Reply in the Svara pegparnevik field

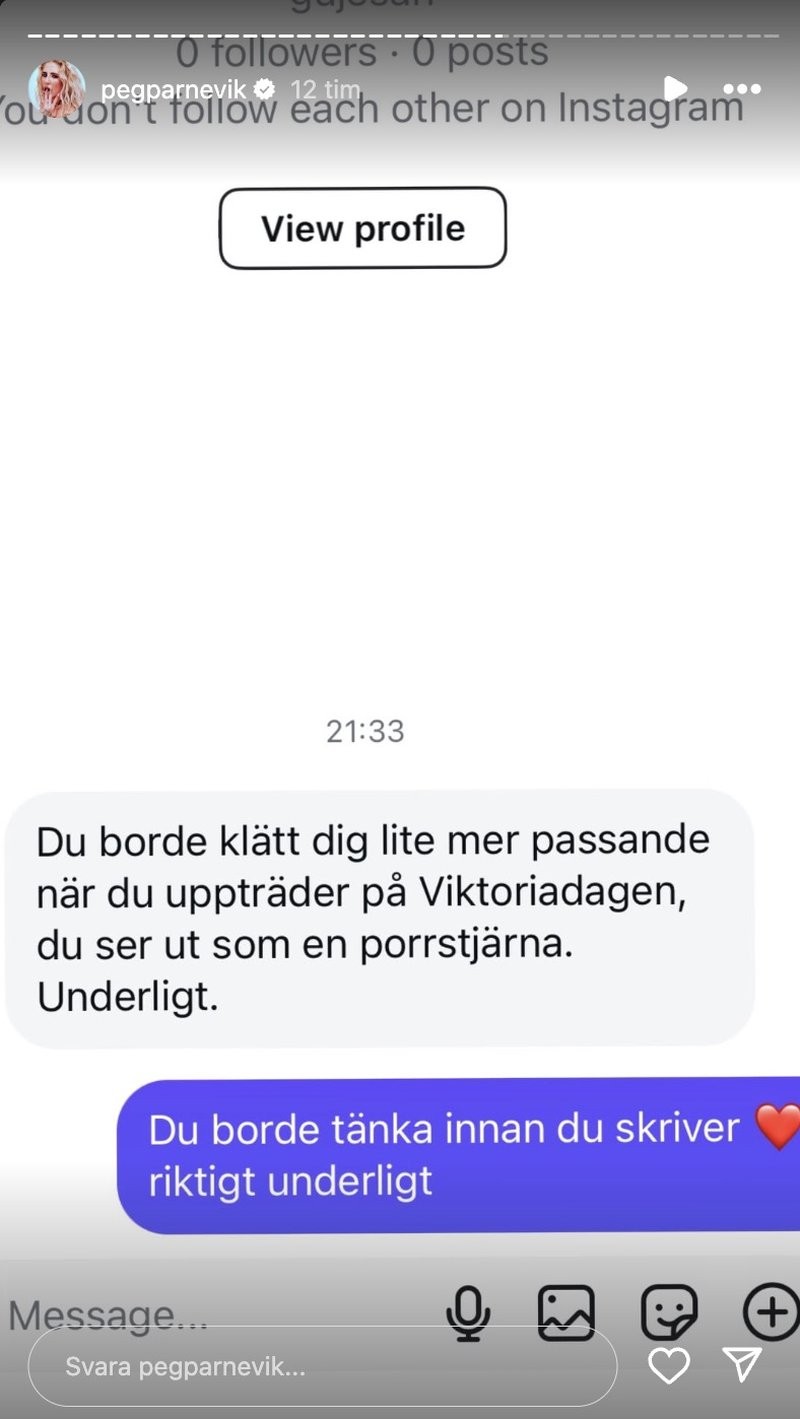coord(320,1366)
